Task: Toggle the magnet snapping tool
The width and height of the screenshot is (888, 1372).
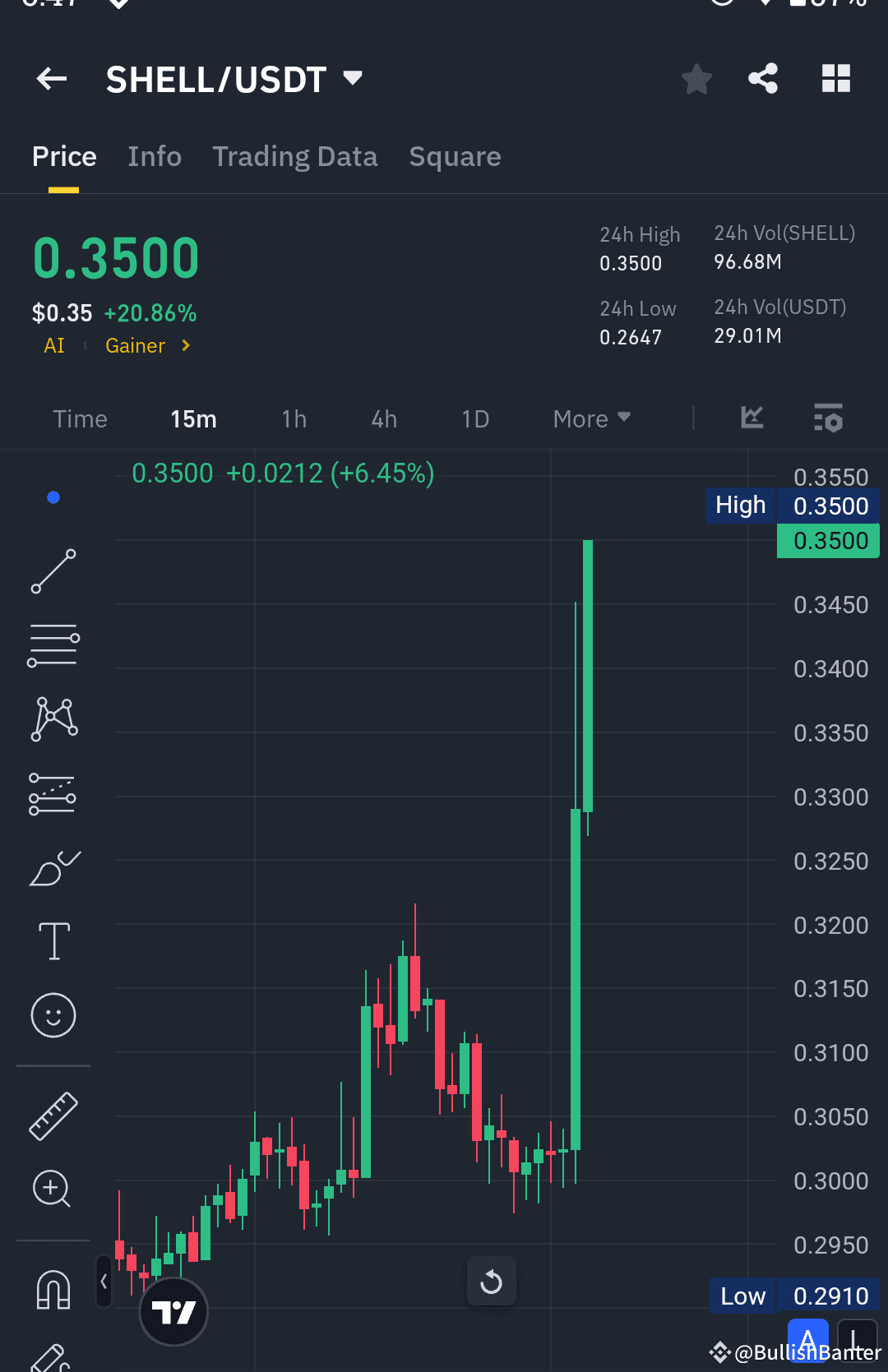Action: (53, 1288)
